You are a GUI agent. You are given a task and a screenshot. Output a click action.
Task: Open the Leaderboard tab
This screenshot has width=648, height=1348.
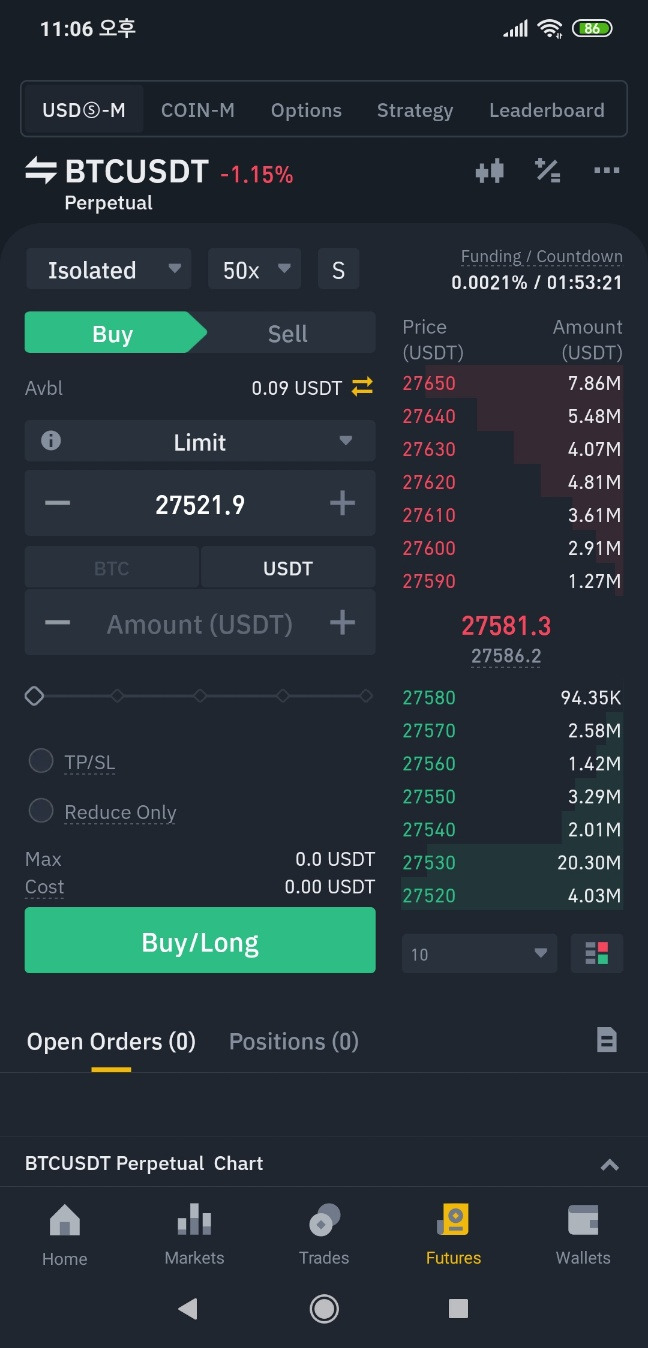pyautogui.click(x=547, y=110)
